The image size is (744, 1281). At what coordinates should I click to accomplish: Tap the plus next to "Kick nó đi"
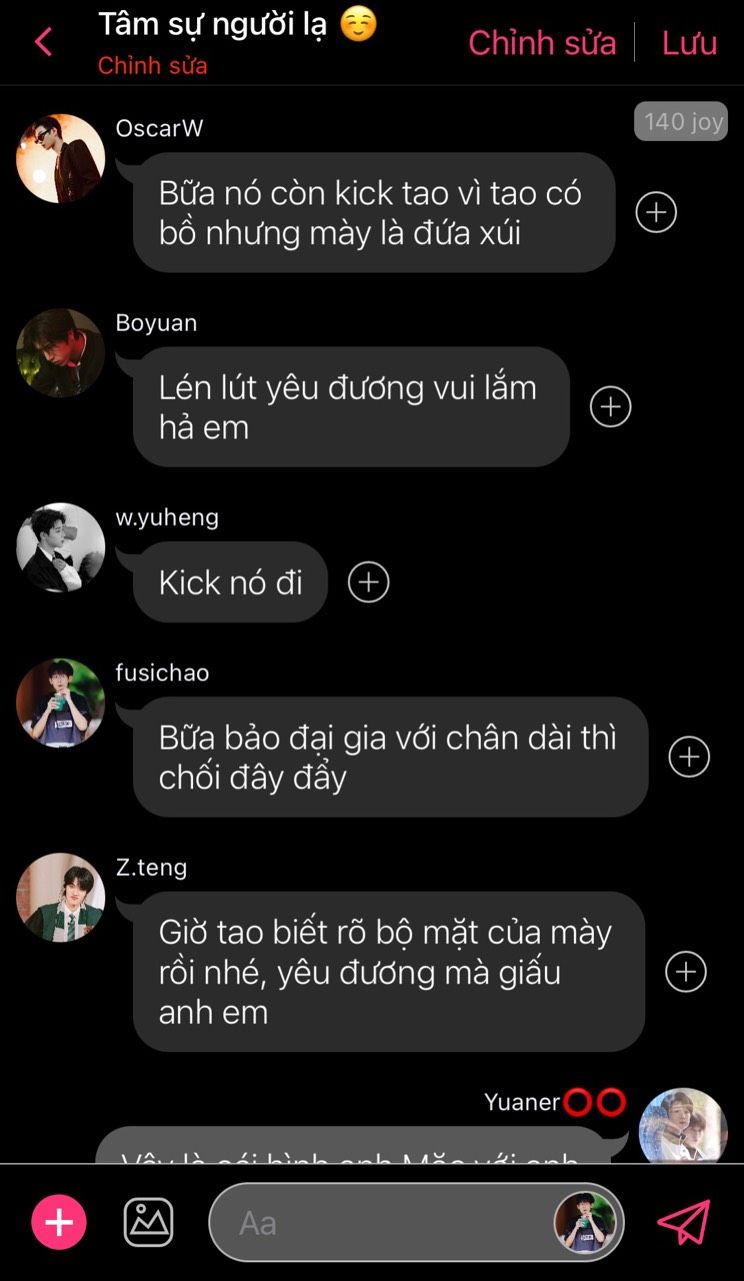(x=368, y=582)
